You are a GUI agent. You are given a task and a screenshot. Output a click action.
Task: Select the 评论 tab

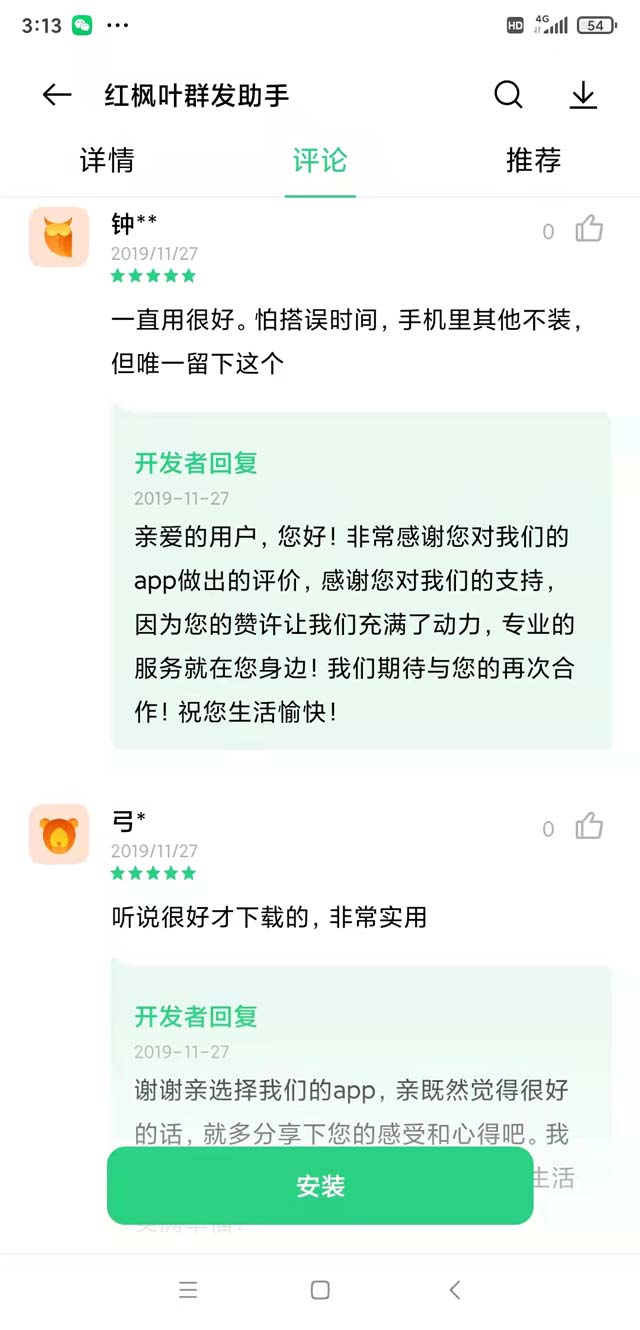pos(320,160)
